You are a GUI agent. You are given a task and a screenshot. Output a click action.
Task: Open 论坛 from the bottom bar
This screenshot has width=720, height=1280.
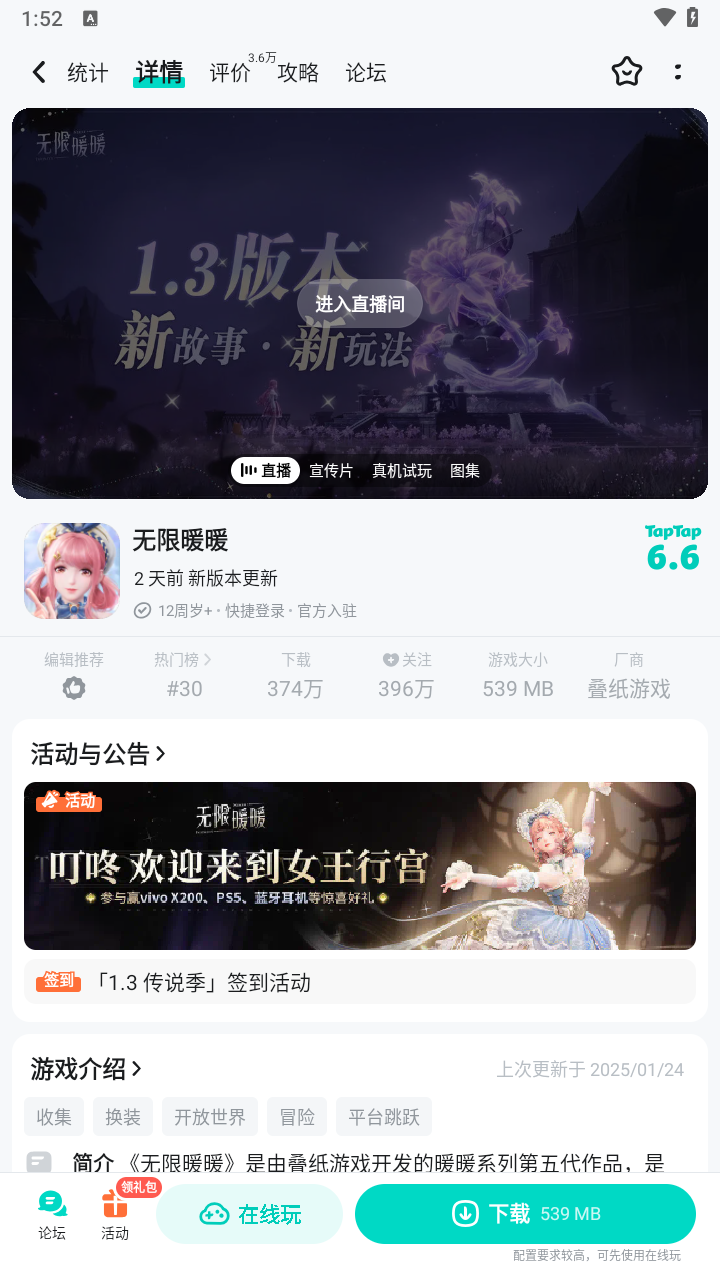pyautogui.click(x=52, y=1214)
